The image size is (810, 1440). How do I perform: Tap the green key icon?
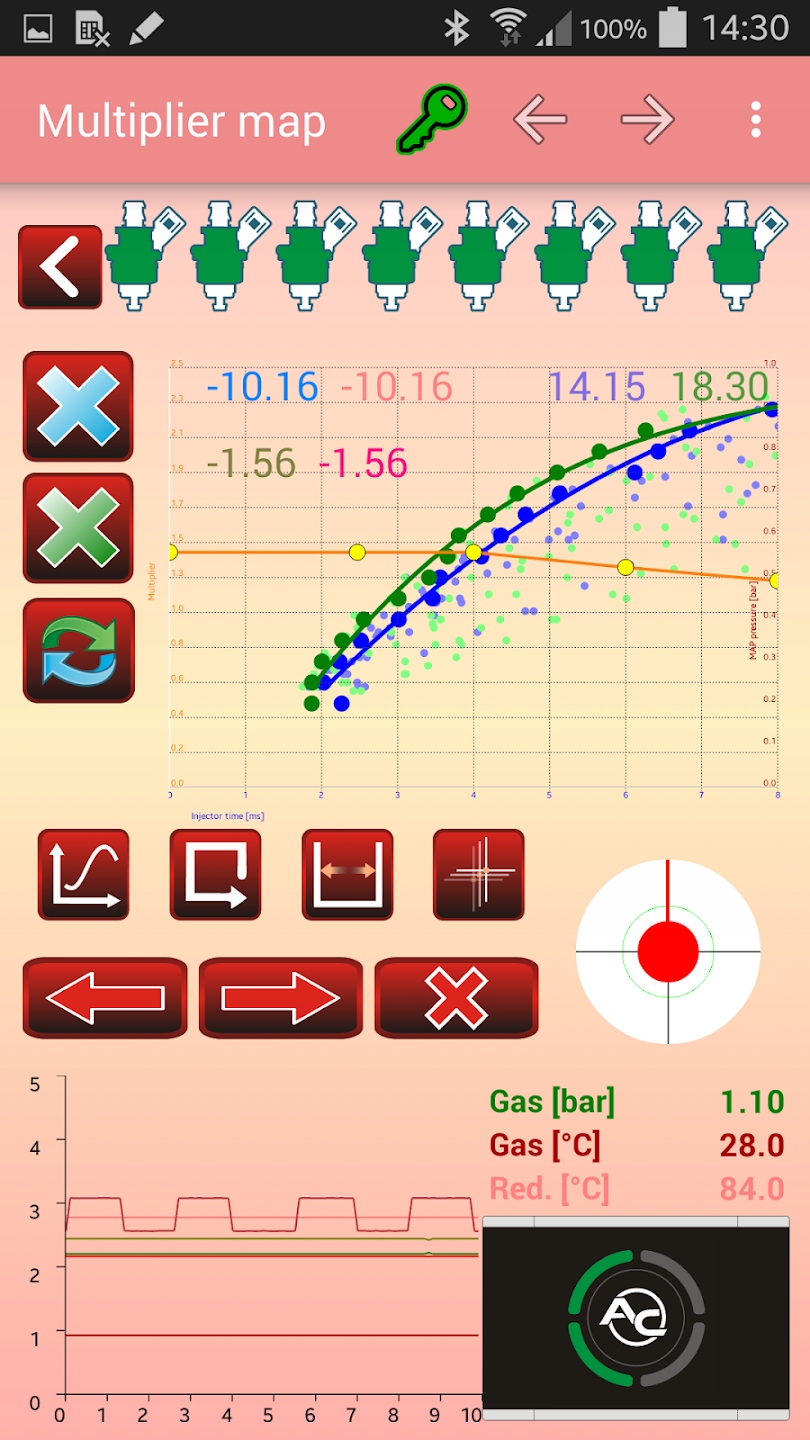(432, 120)
